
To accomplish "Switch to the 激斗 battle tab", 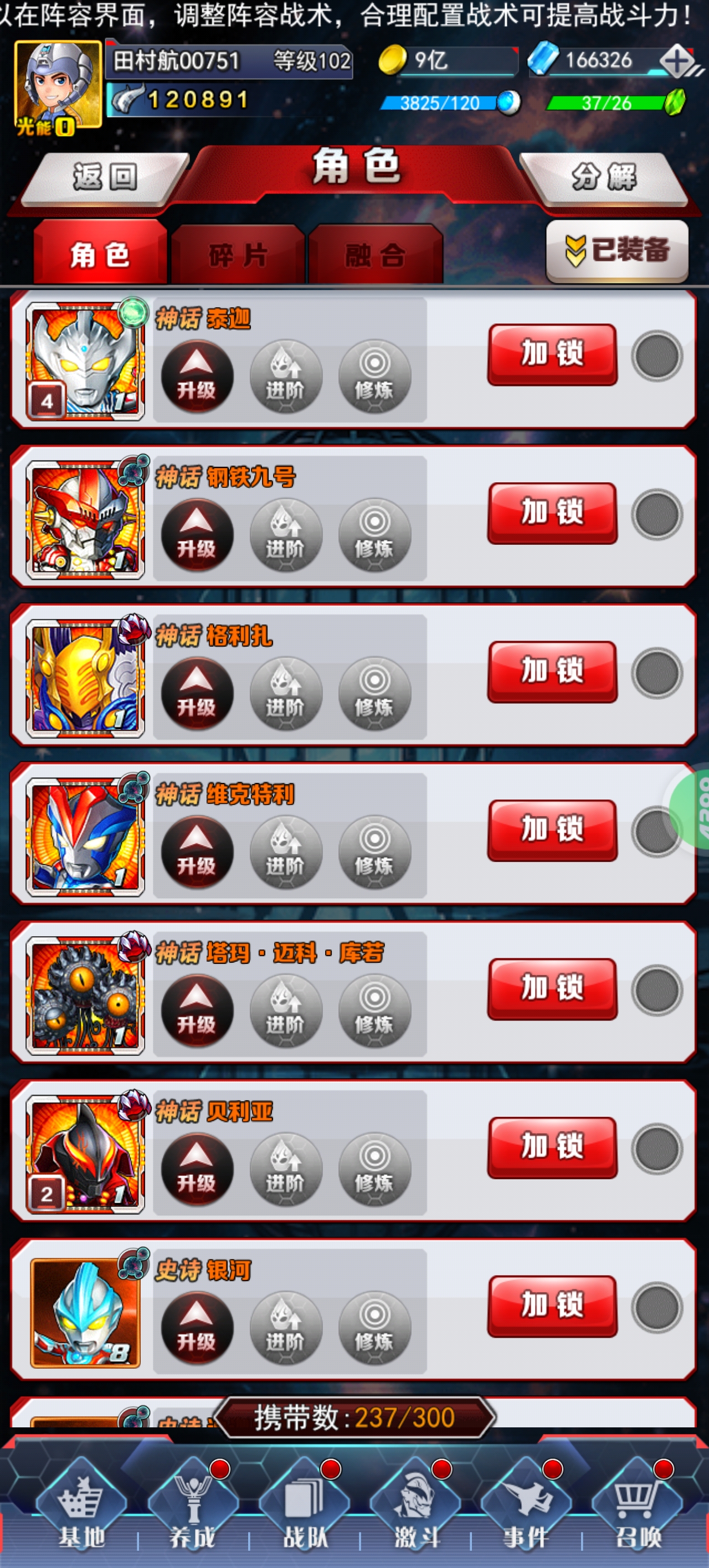I will (415, 1506).
